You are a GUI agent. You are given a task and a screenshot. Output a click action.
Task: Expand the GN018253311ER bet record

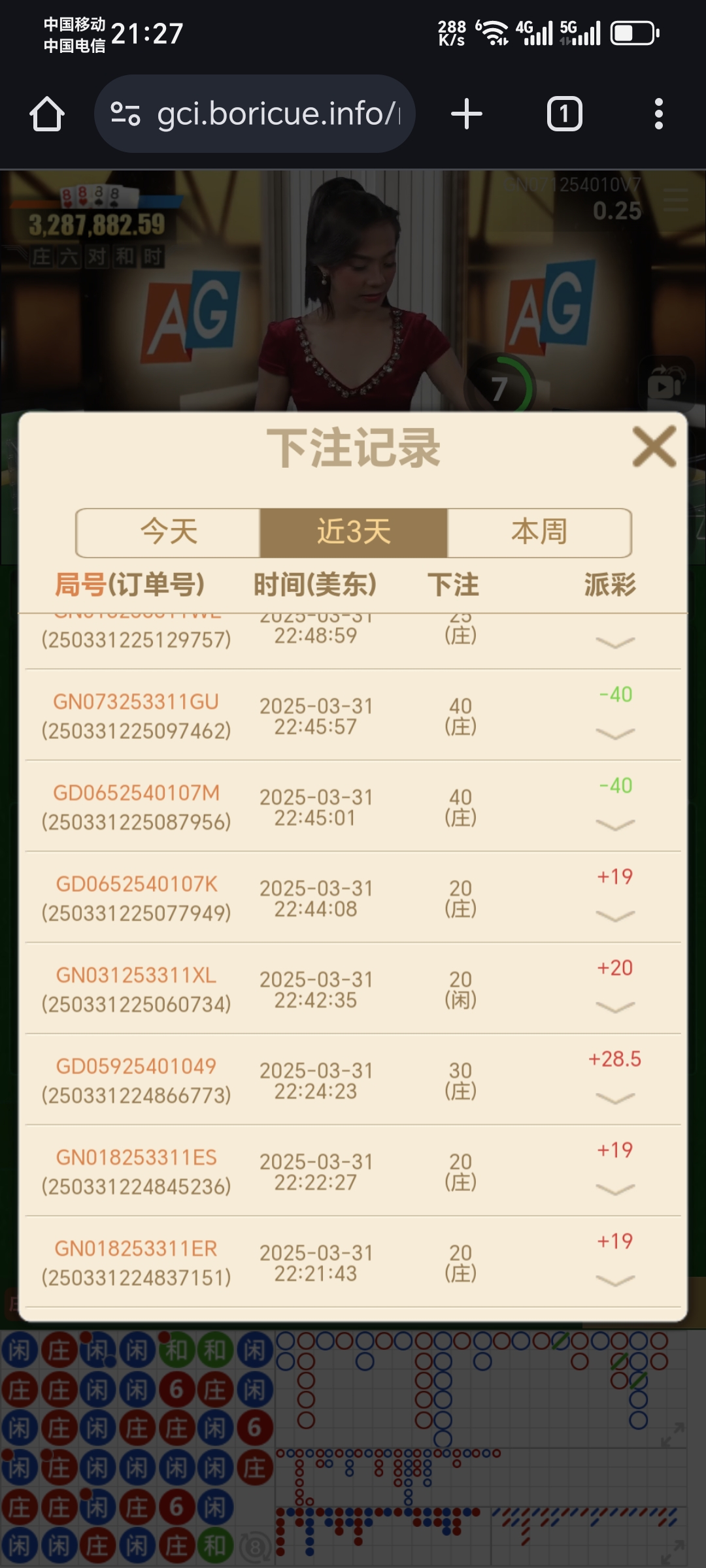[615, 1281]
